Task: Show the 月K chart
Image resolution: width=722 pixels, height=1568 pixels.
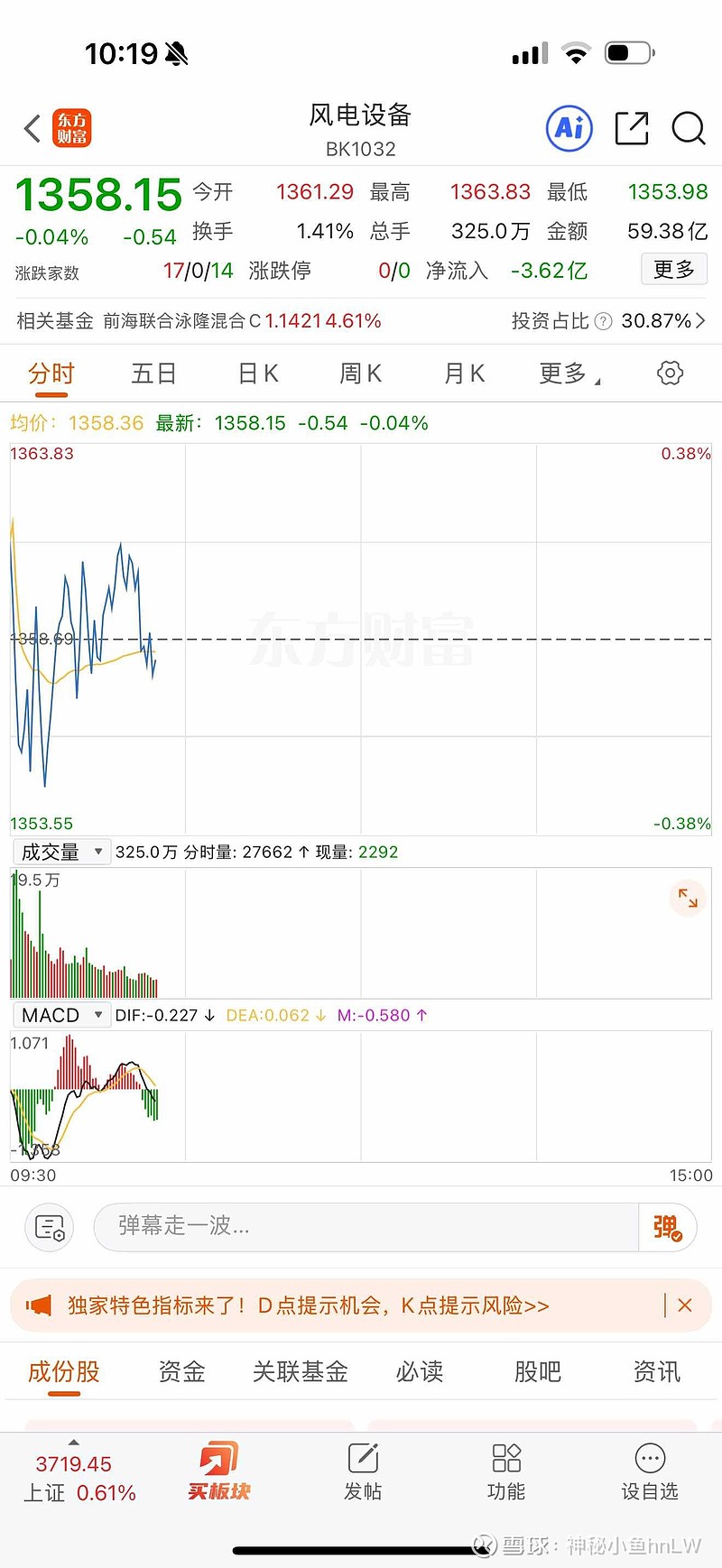Action: [465, 374]
